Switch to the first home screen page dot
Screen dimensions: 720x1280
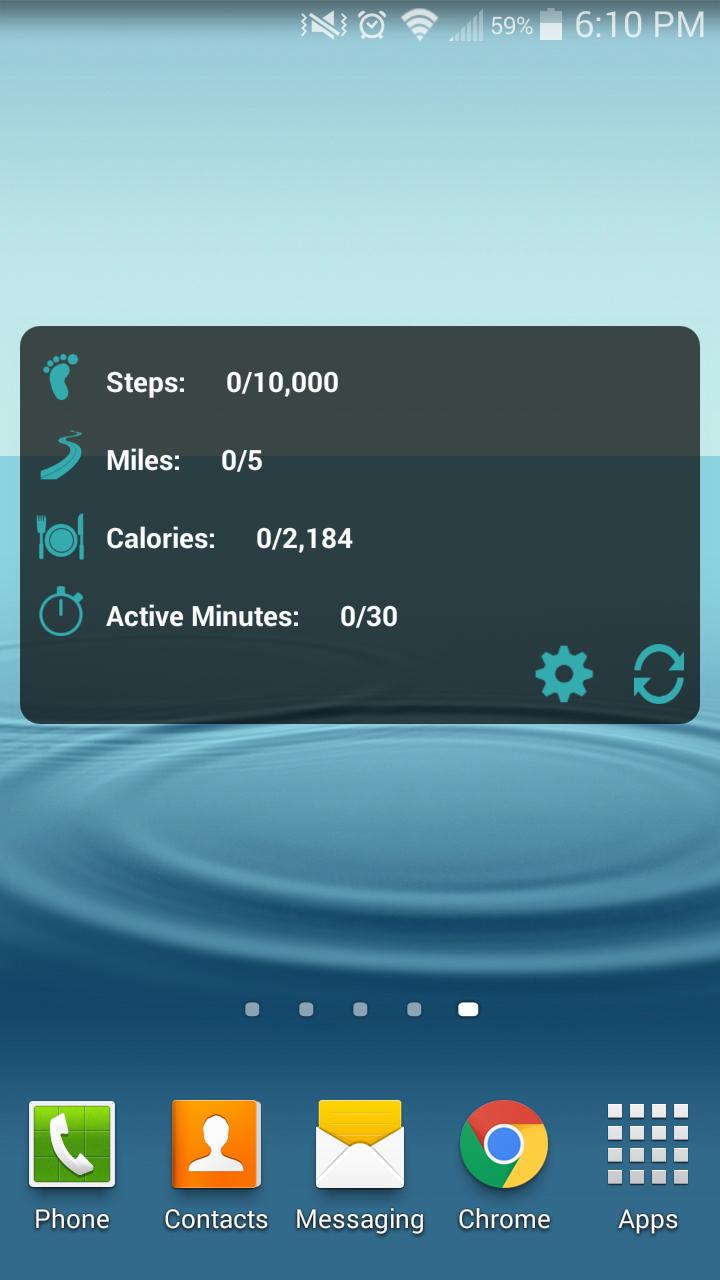pos(252,1009)
